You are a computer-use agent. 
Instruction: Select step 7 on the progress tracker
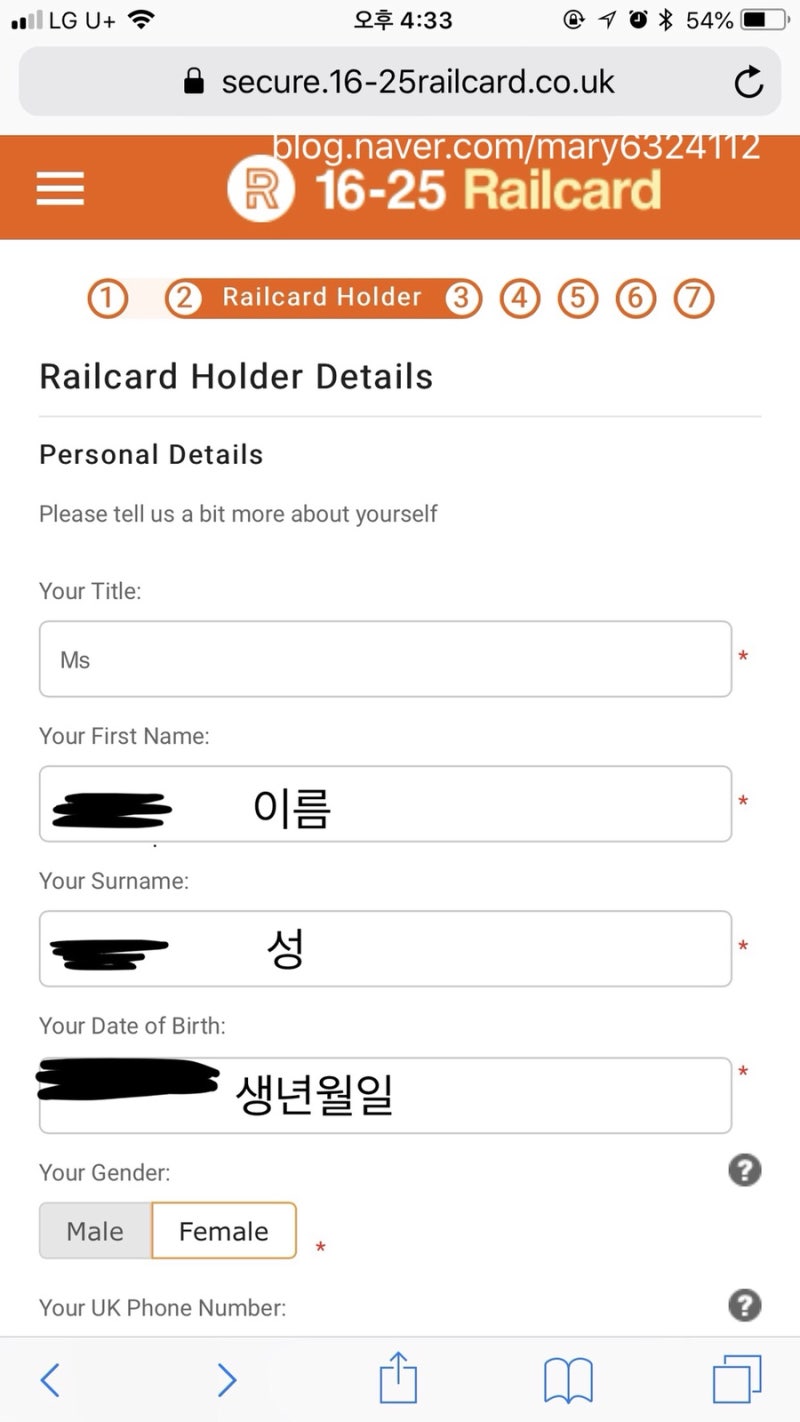tap(694, 297)
